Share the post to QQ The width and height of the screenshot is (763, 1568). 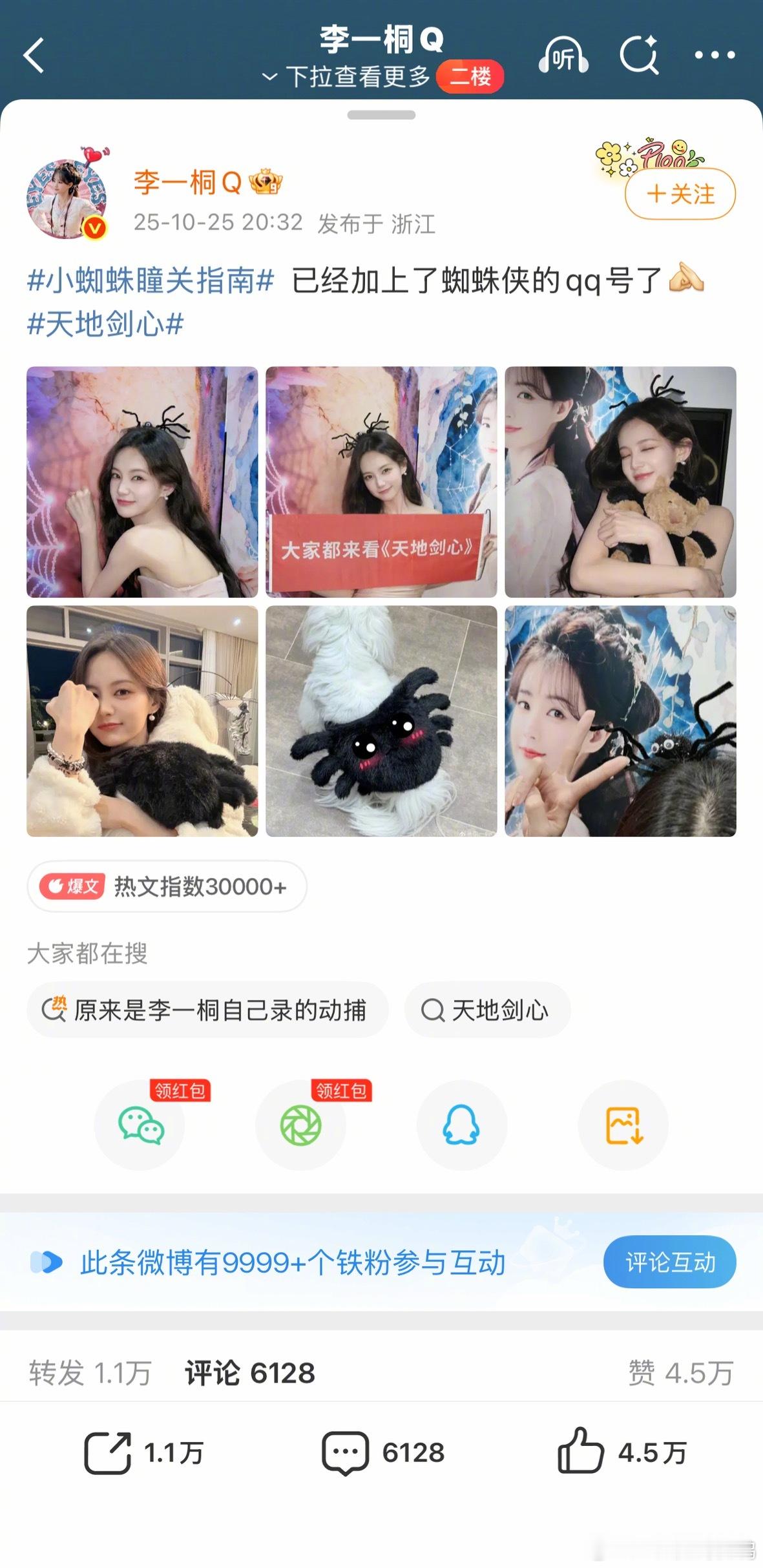tap(461, 1125)
